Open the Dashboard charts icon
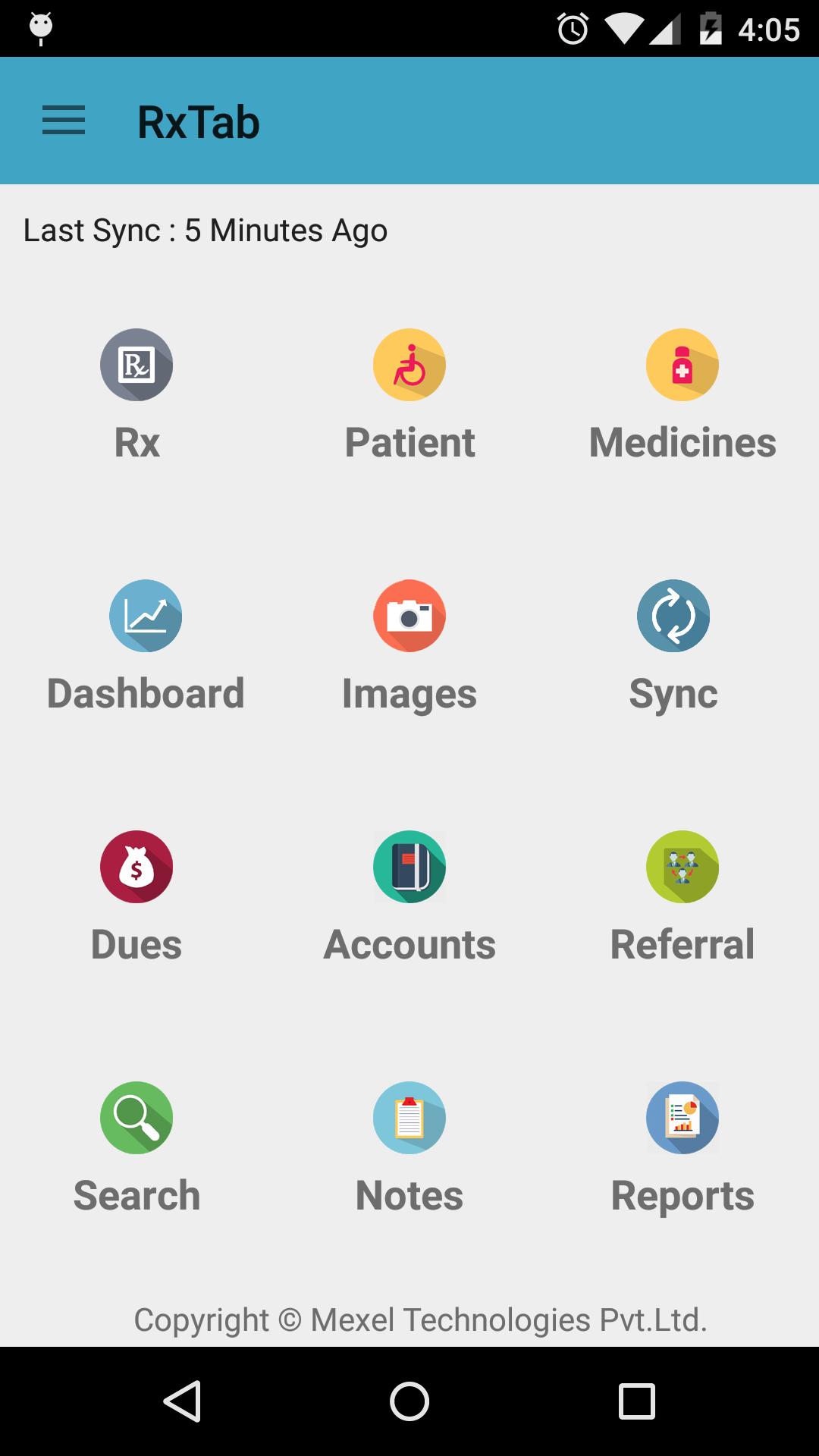 [146, 616]
